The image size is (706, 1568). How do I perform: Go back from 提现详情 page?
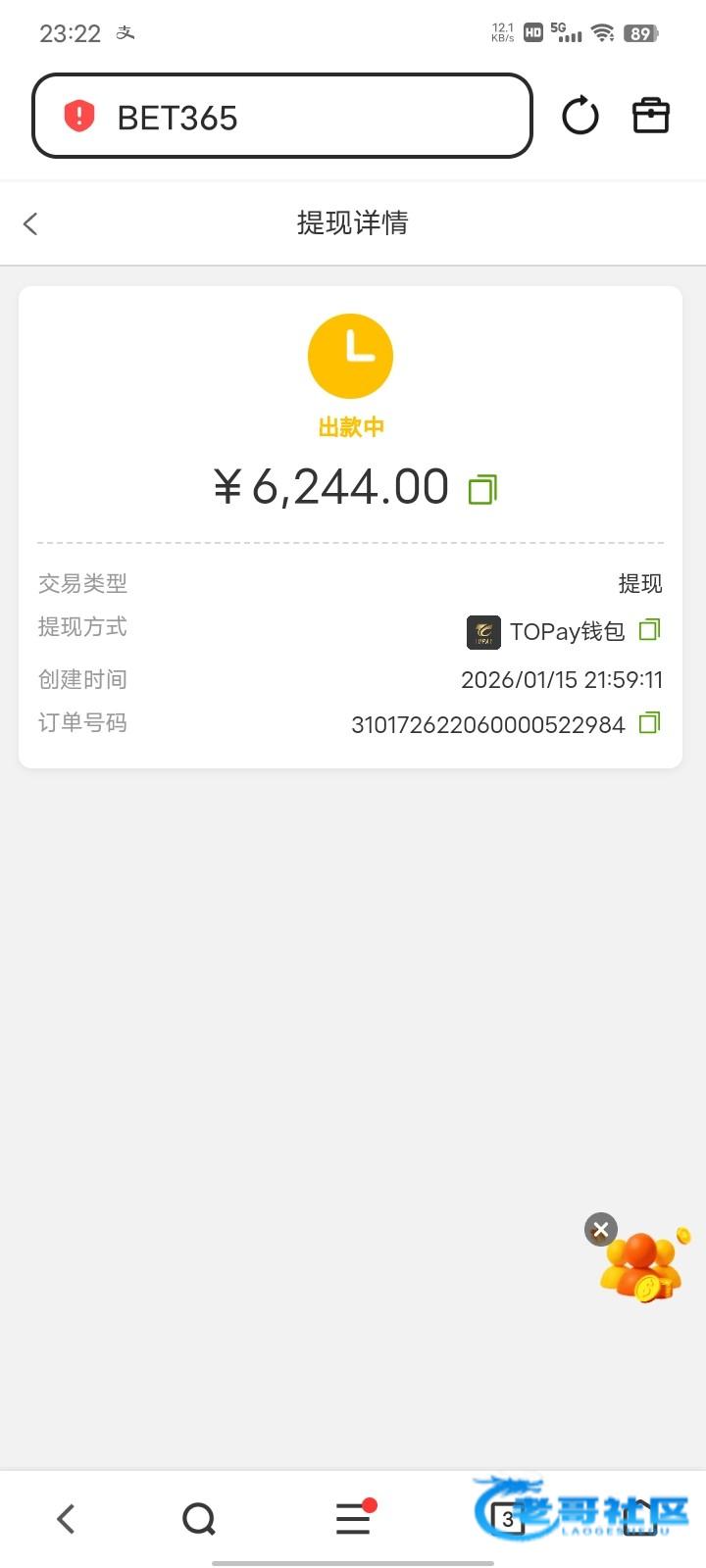pyautogui.click(x=30, y=223)
